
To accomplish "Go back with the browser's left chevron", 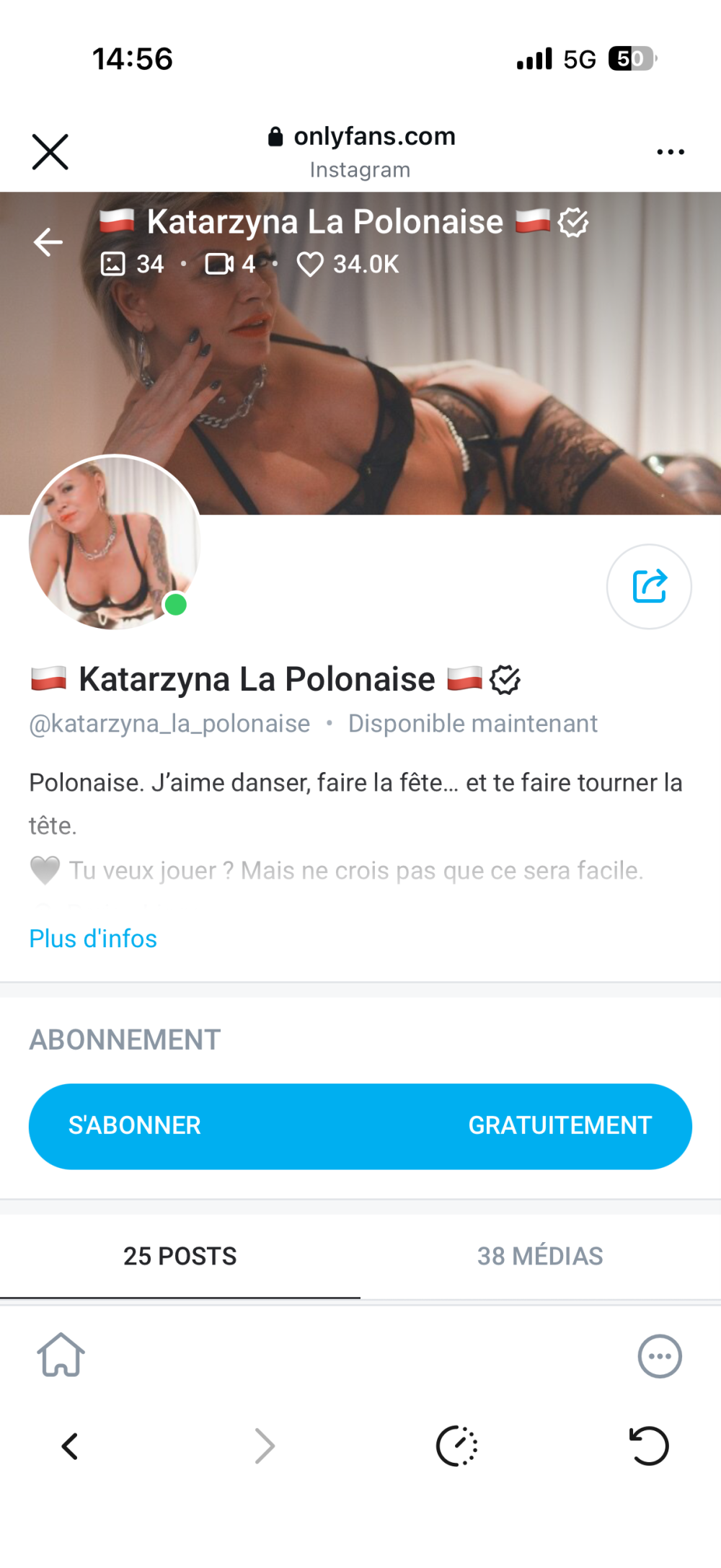I will (70, 1446).
